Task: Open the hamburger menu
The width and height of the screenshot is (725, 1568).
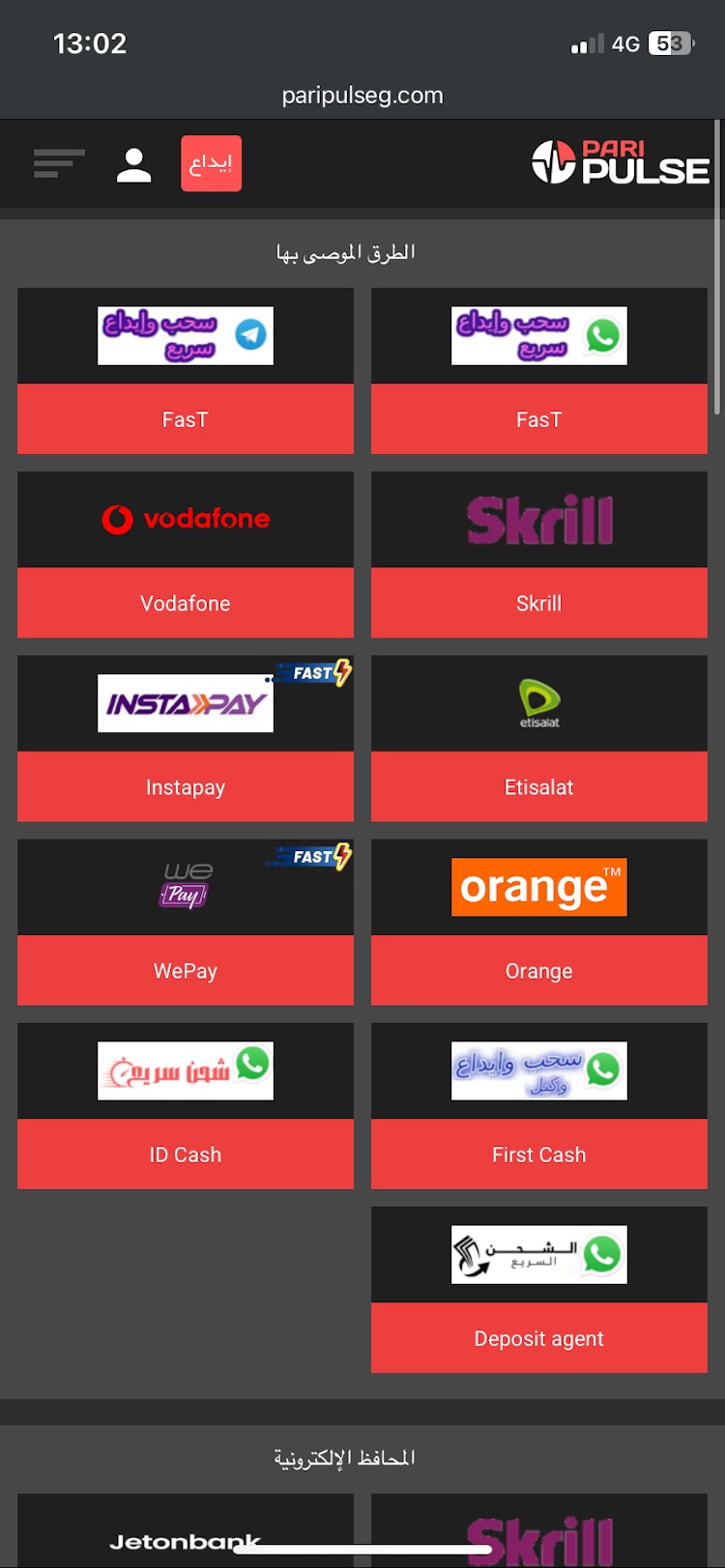Action: [58, 163]
